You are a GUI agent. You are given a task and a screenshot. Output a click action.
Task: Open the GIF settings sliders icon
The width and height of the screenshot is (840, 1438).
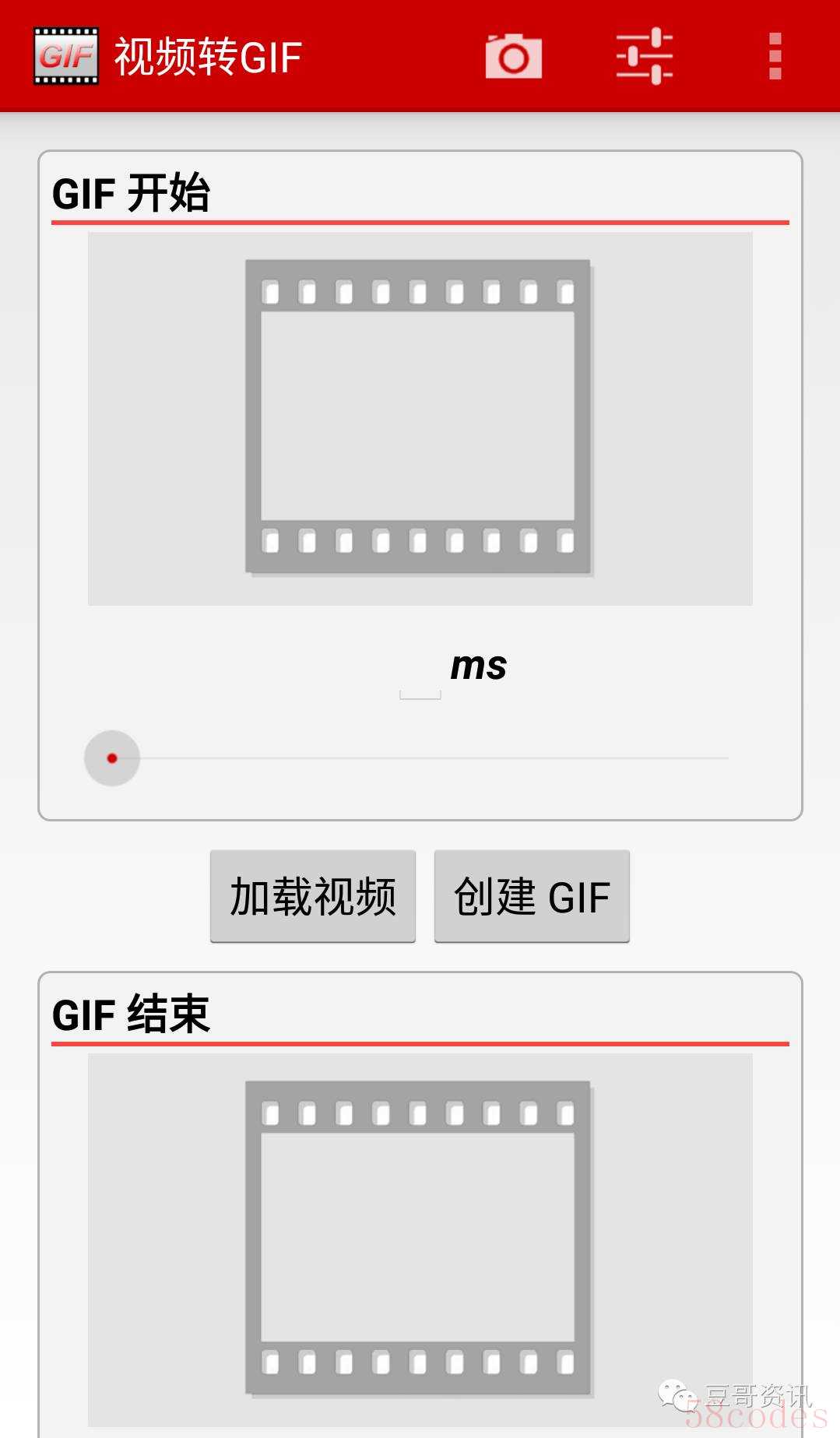[644, 56]
